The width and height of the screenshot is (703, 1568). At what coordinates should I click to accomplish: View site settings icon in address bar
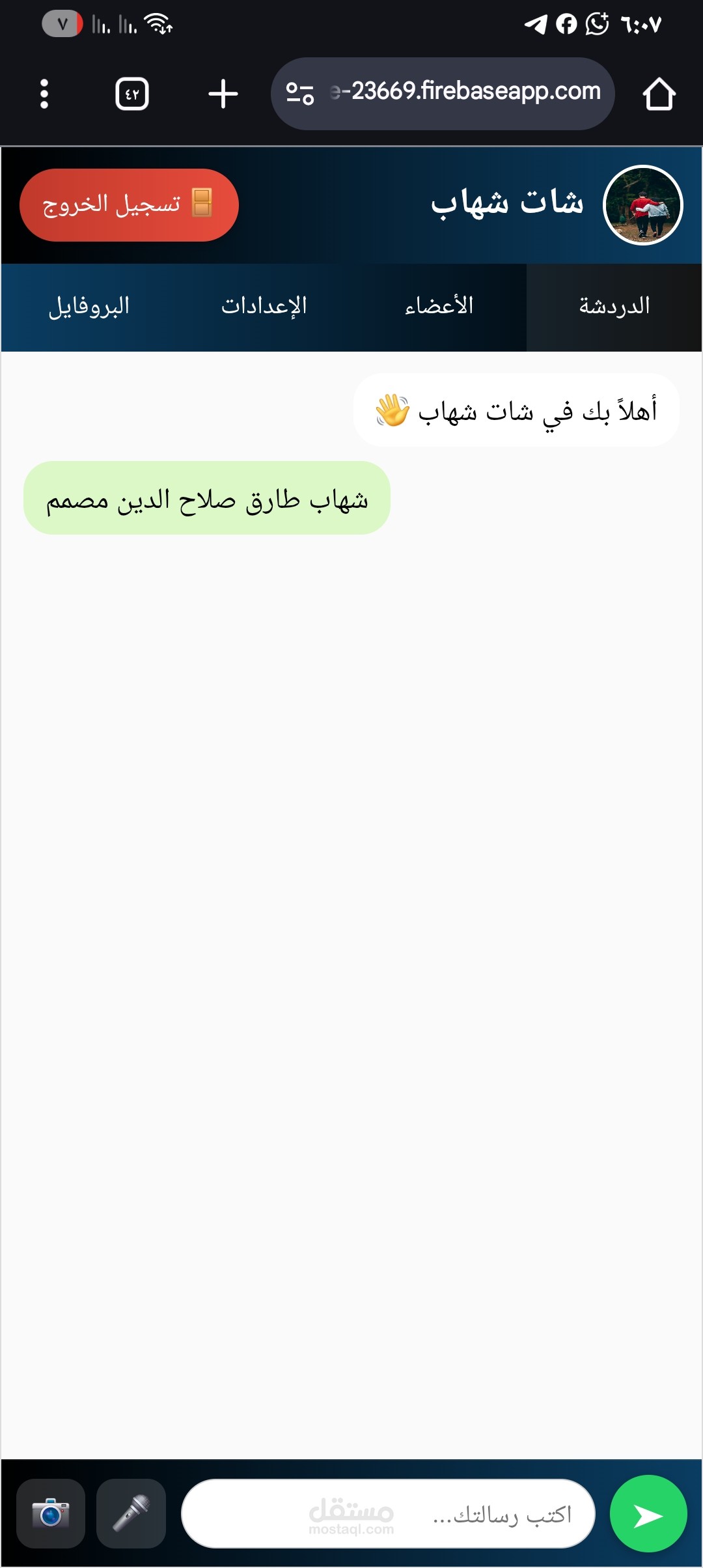(300, 94)
